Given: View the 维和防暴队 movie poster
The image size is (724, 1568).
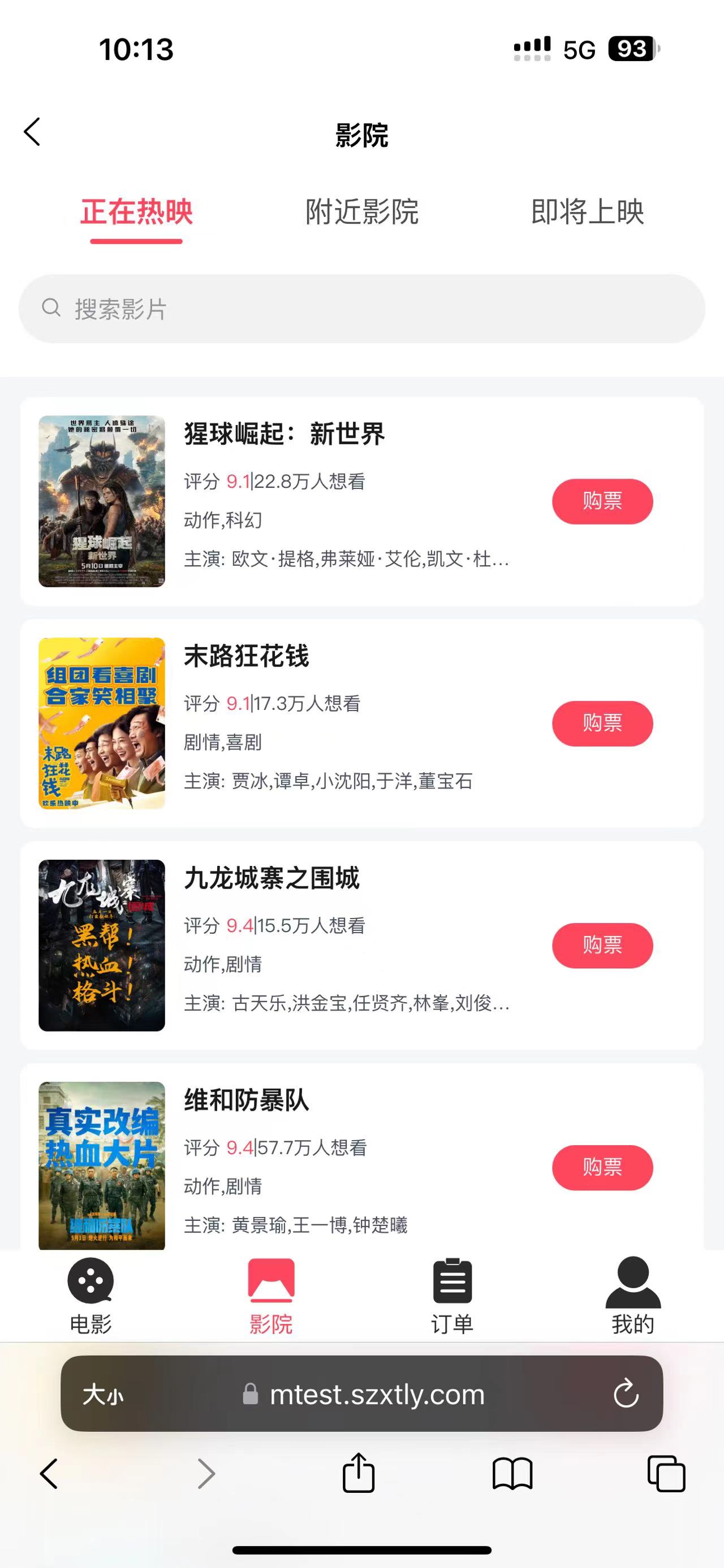Looking at the screenshot, I should point(102,1164).
